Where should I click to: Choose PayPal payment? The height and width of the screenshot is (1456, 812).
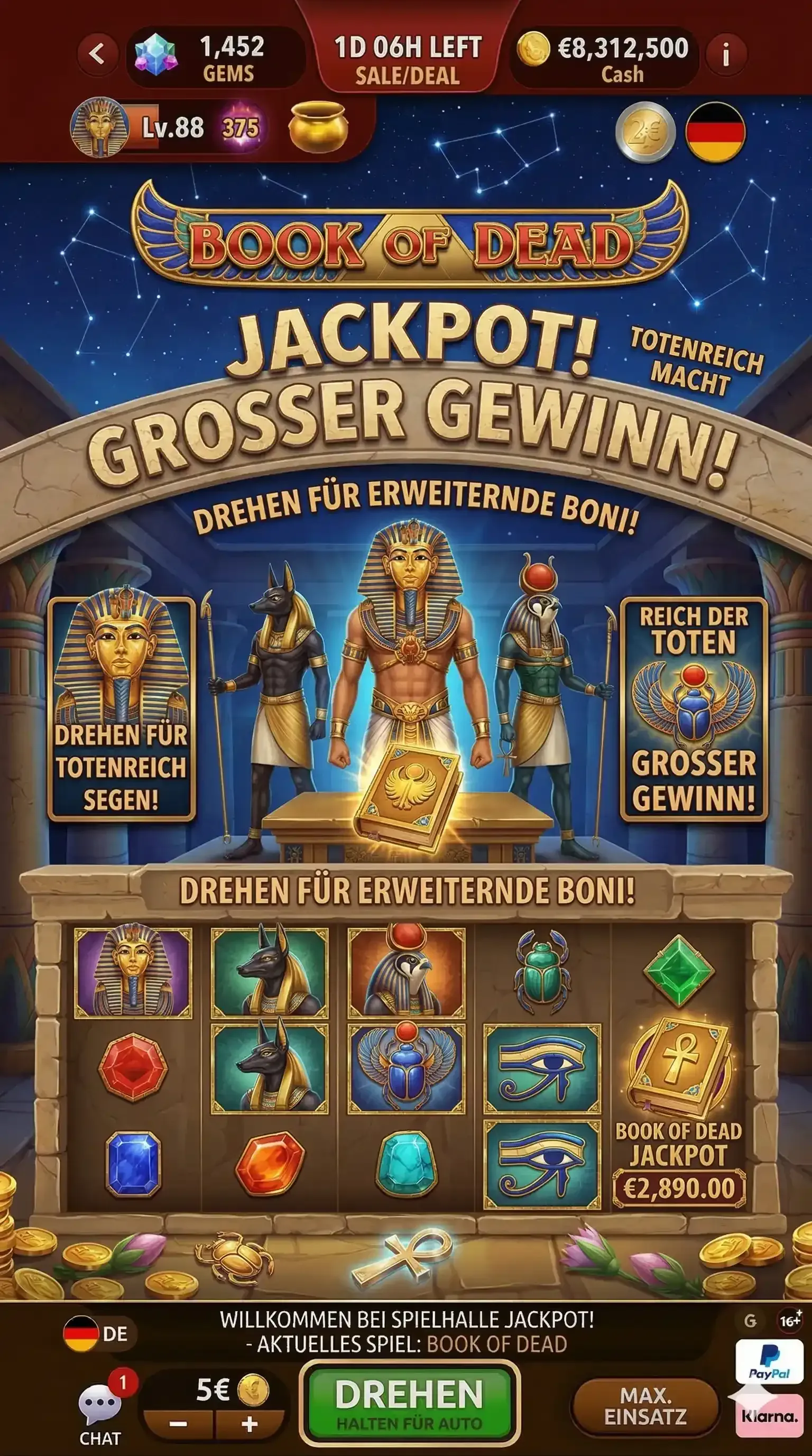(x=769, y=1361)
